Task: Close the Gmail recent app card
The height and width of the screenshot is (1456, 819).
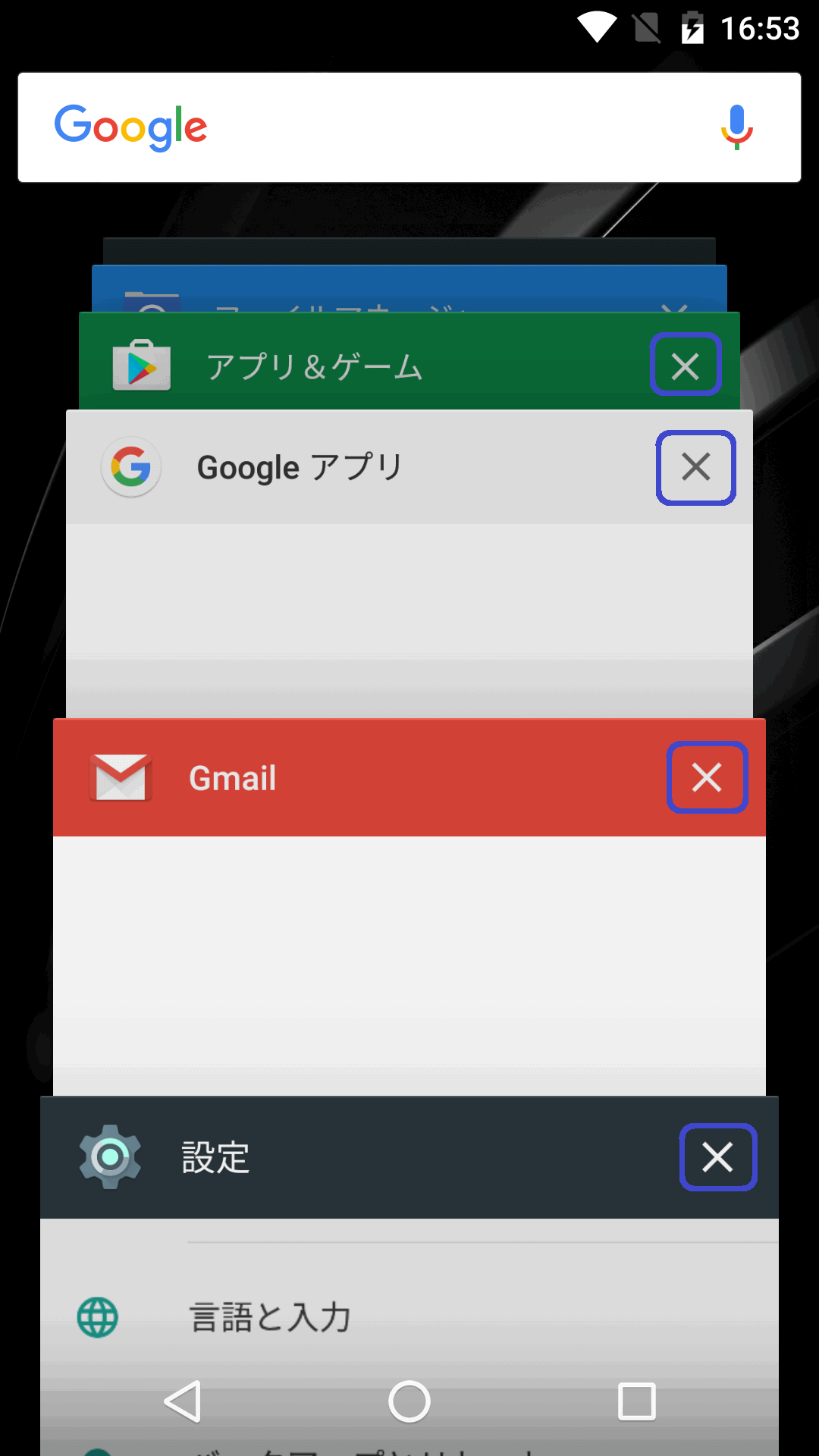Action: [x=708, y=777]
